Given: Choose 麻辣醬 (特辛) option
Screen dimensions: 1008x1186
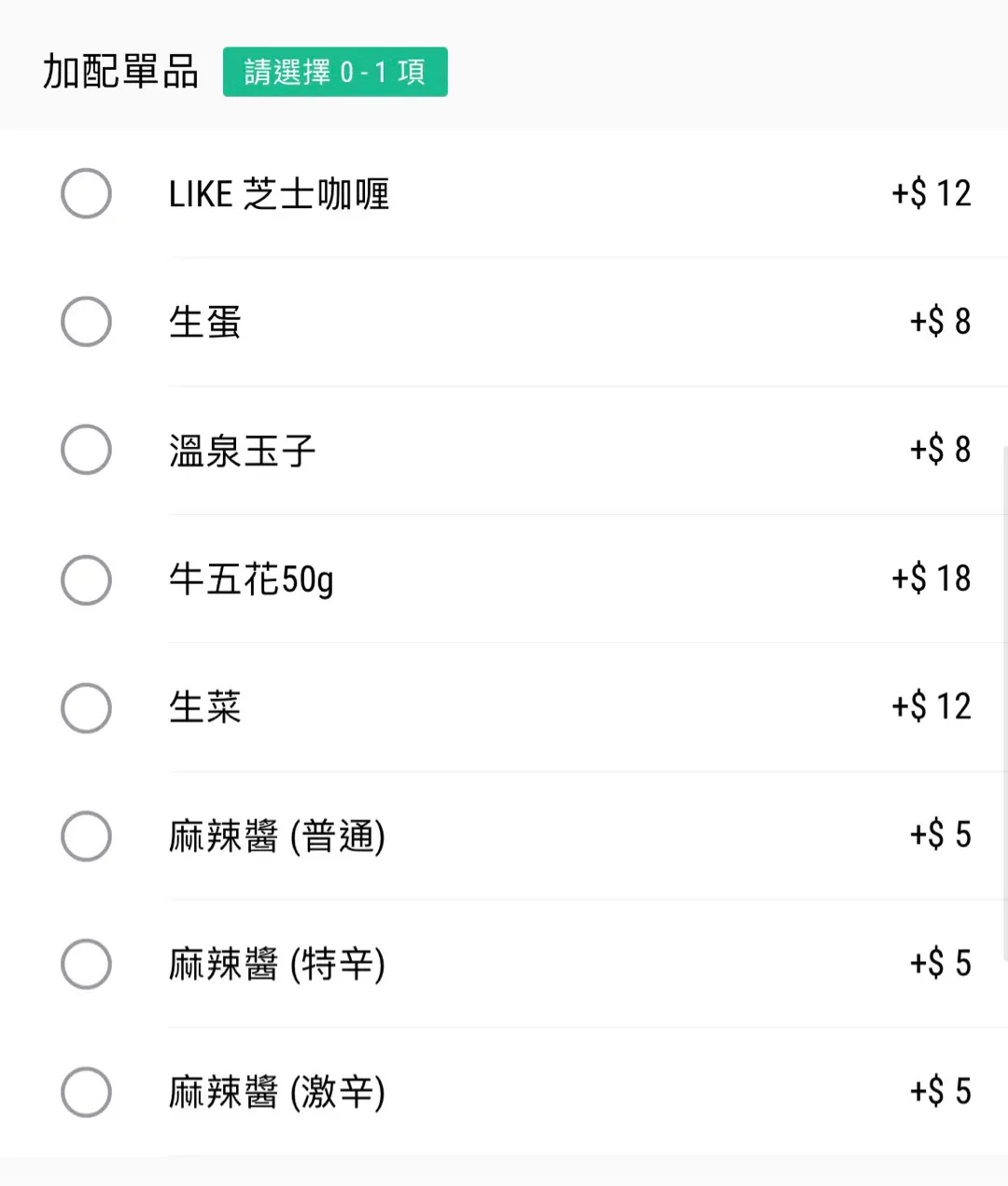Looking at the screenshot, I should click(x=86, y=964).
